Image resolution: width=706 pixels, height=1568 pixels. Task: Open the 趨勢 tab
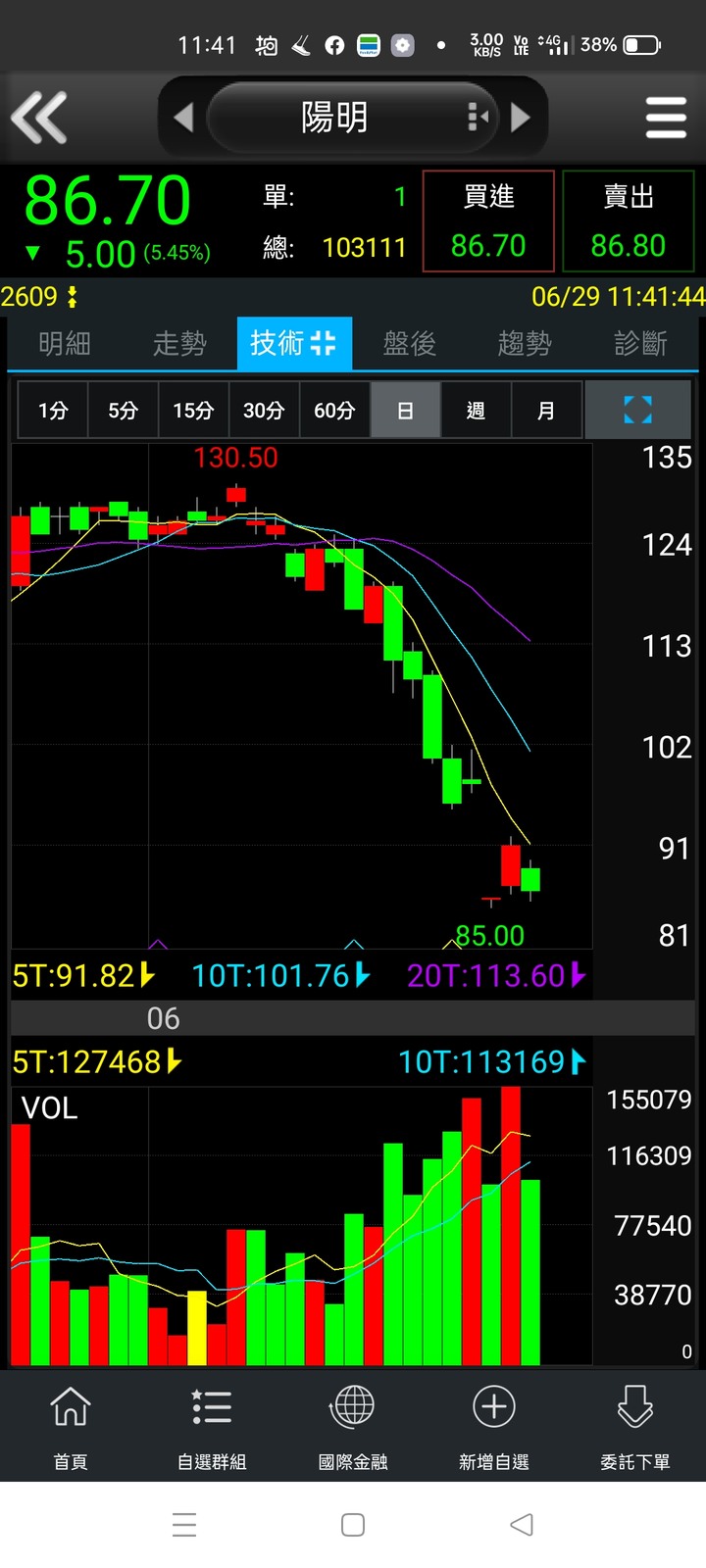pos(525,343)
